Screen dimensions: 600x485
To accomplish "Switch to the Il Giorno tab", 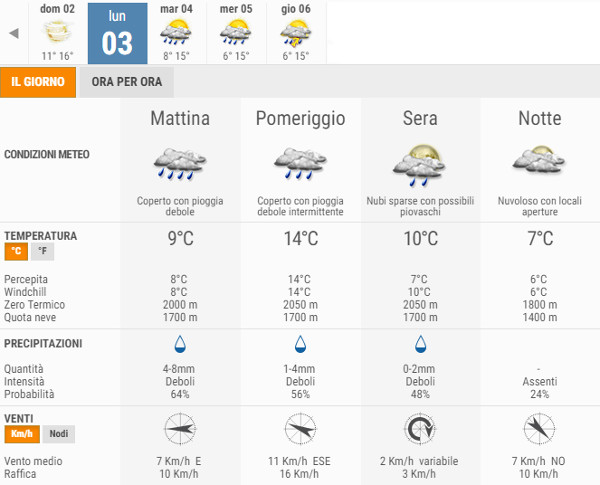I will coord(38,82).
